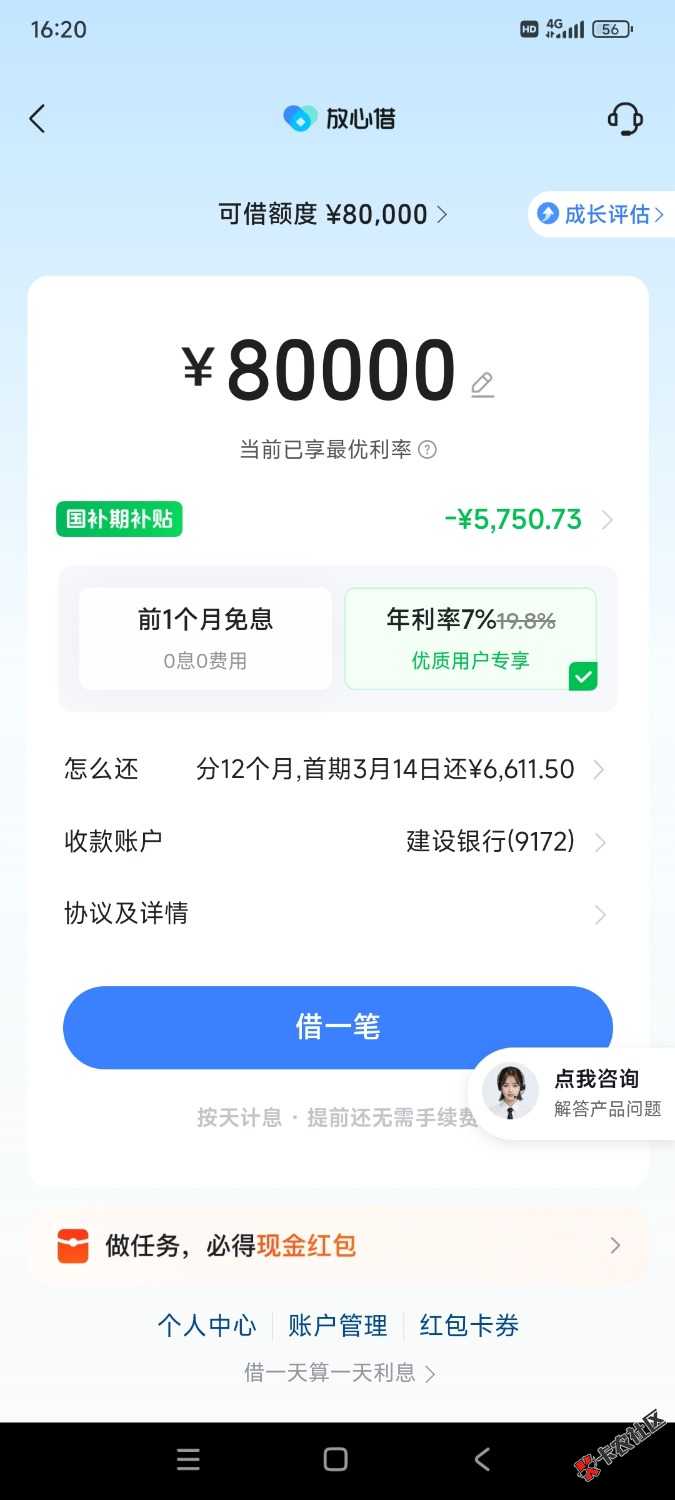Open customer service headset icon

click(x=625, y=119)
